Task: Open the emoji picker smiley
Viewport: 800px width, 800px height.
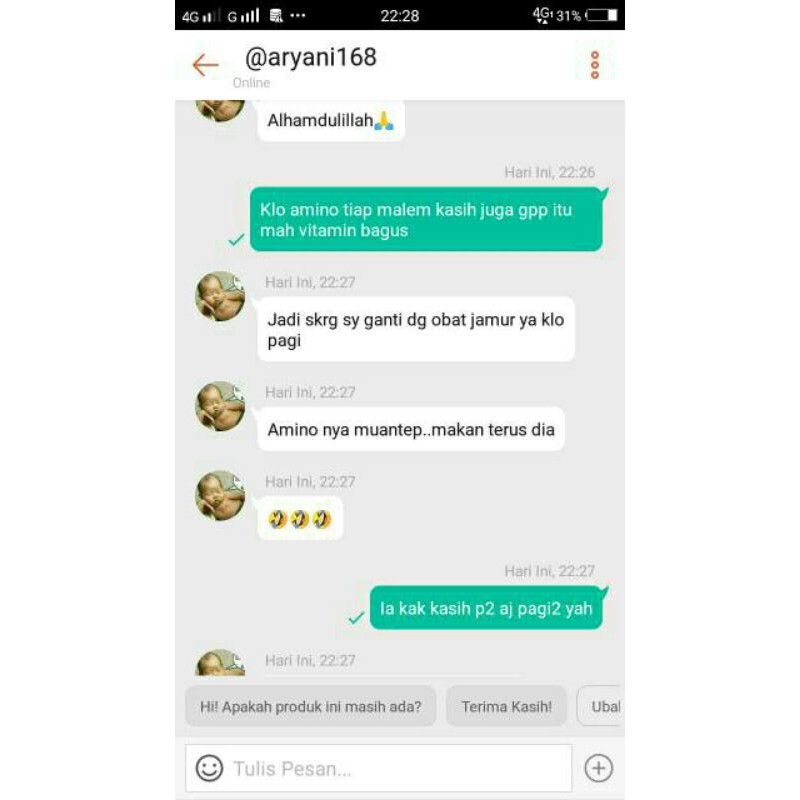Action: click(209, 768)
